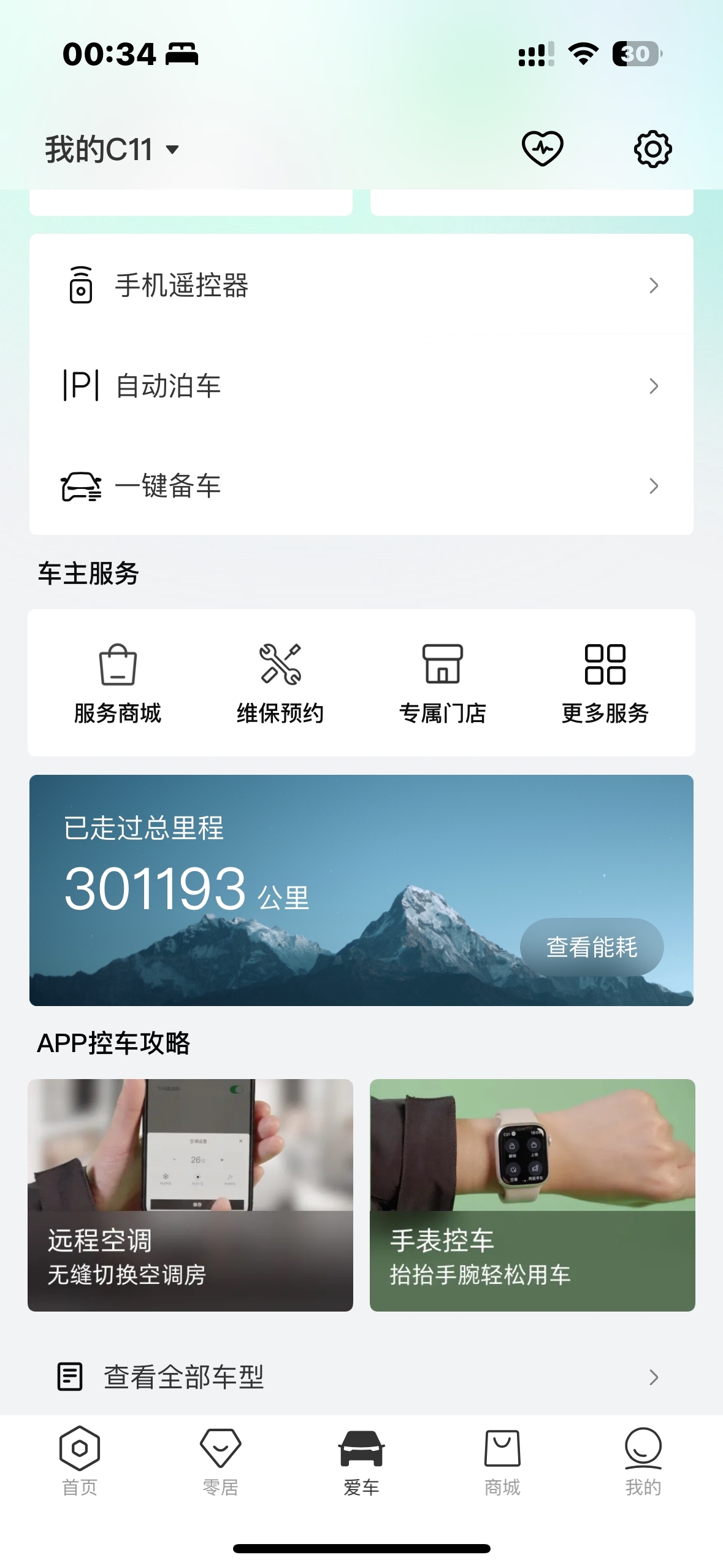The width and height of the screenshot is (723, 1568).
Task: Select the 爱车 tab
Action: (361, 1461)
